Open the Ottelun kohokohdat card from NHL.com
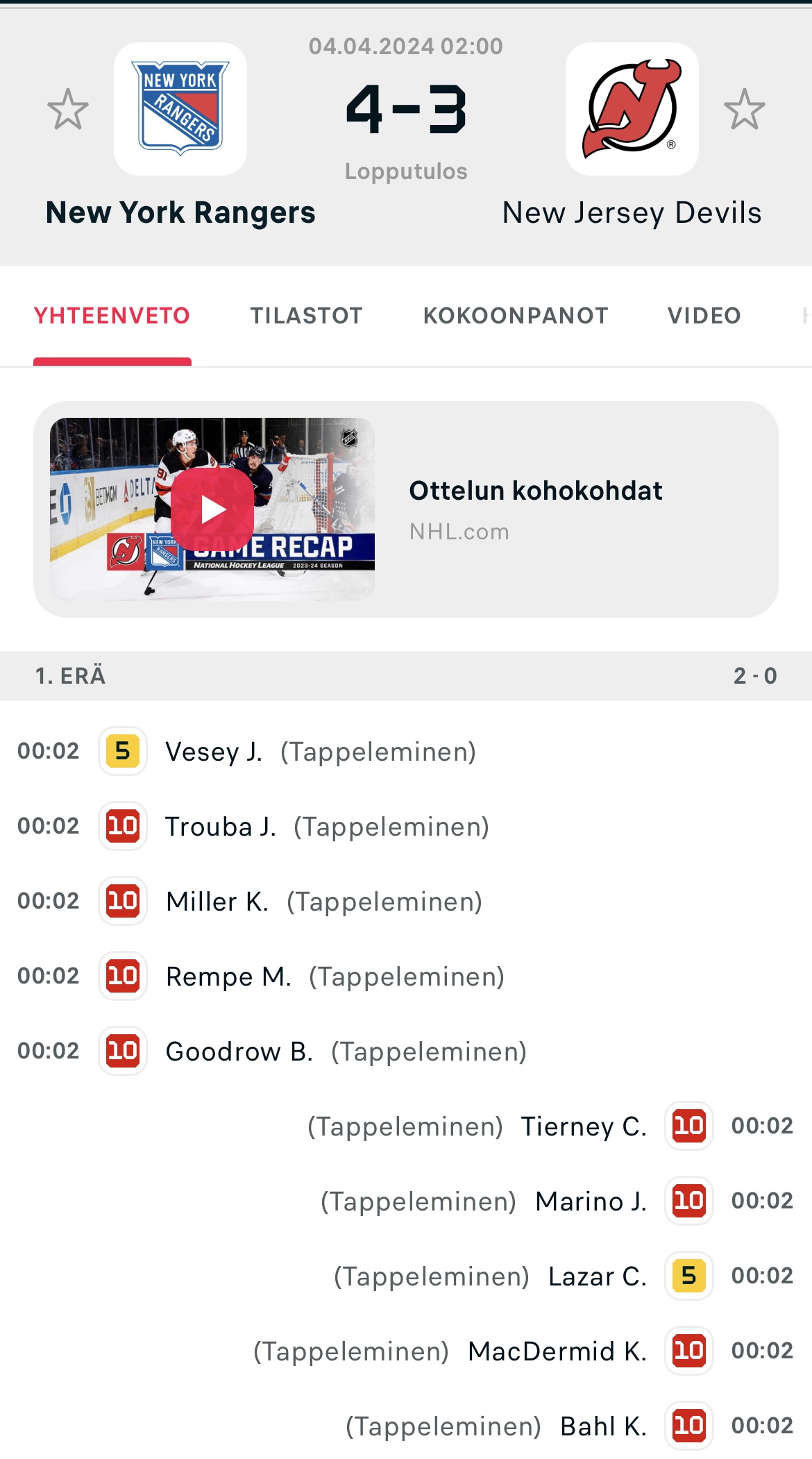Image resolution: width=812 pixels, height=1459 pixels. [x=534, y=509]
